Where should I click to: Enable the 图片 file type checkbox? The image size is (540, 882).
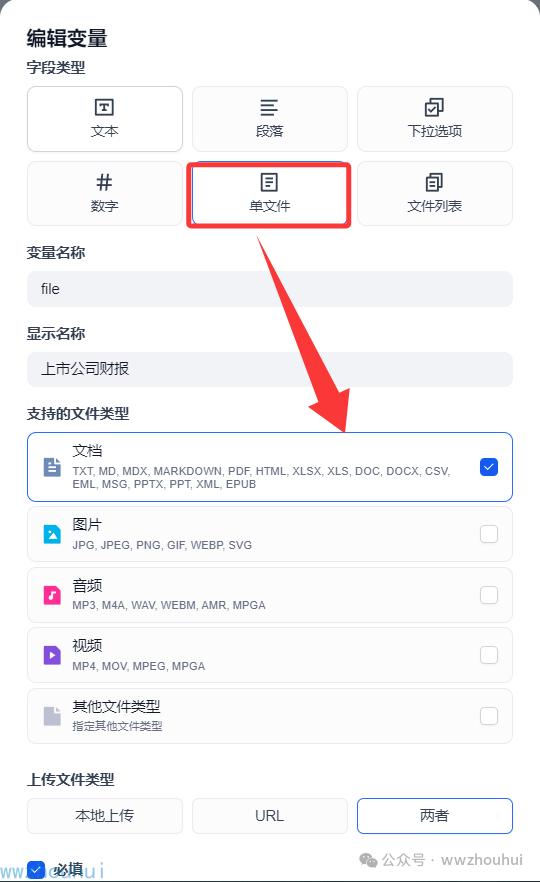point(489,534)
